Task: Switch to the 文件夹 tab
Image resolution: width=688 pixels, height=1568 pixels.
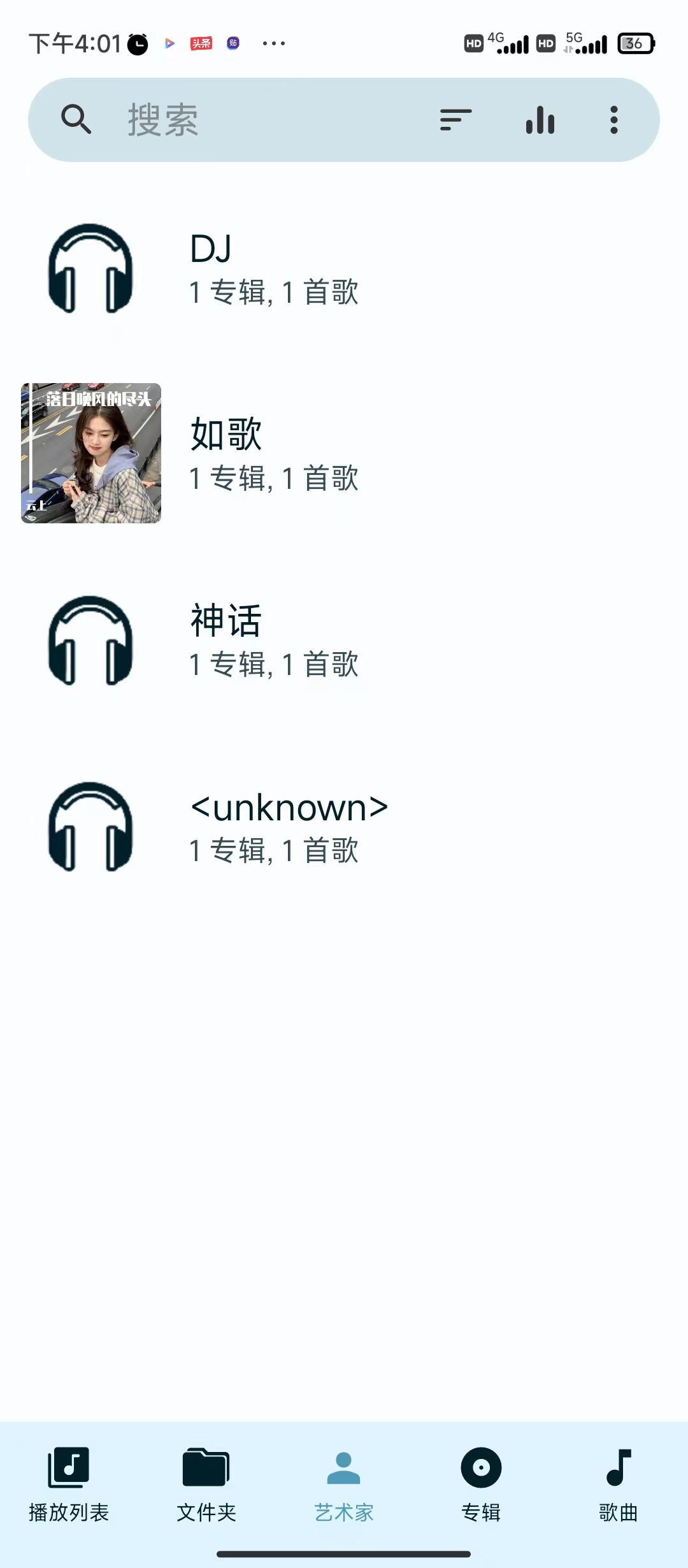Action: (x=206, y=1485)
